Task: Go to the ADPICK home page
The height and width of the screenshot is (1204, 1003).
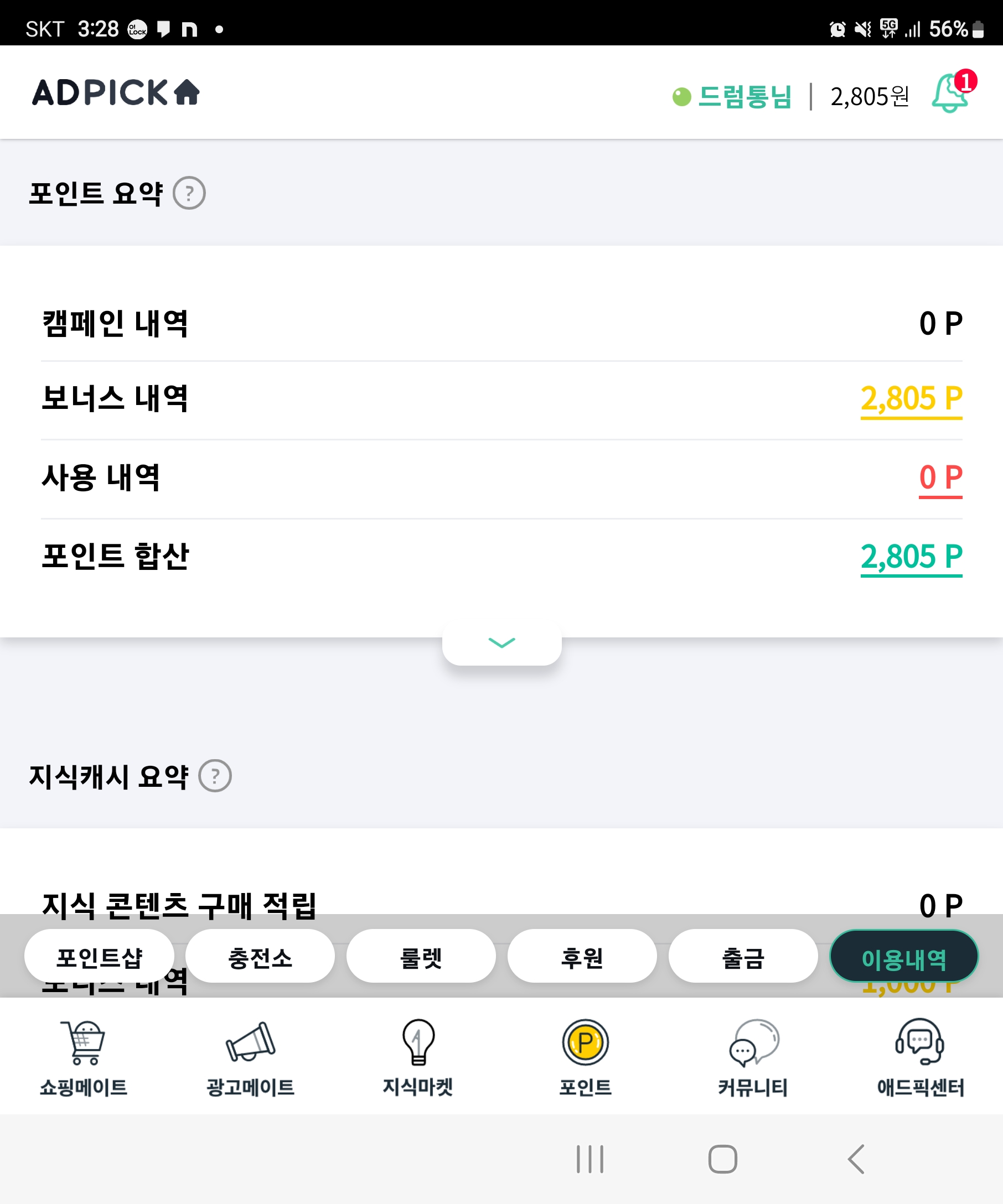Action: click(116, 93)
